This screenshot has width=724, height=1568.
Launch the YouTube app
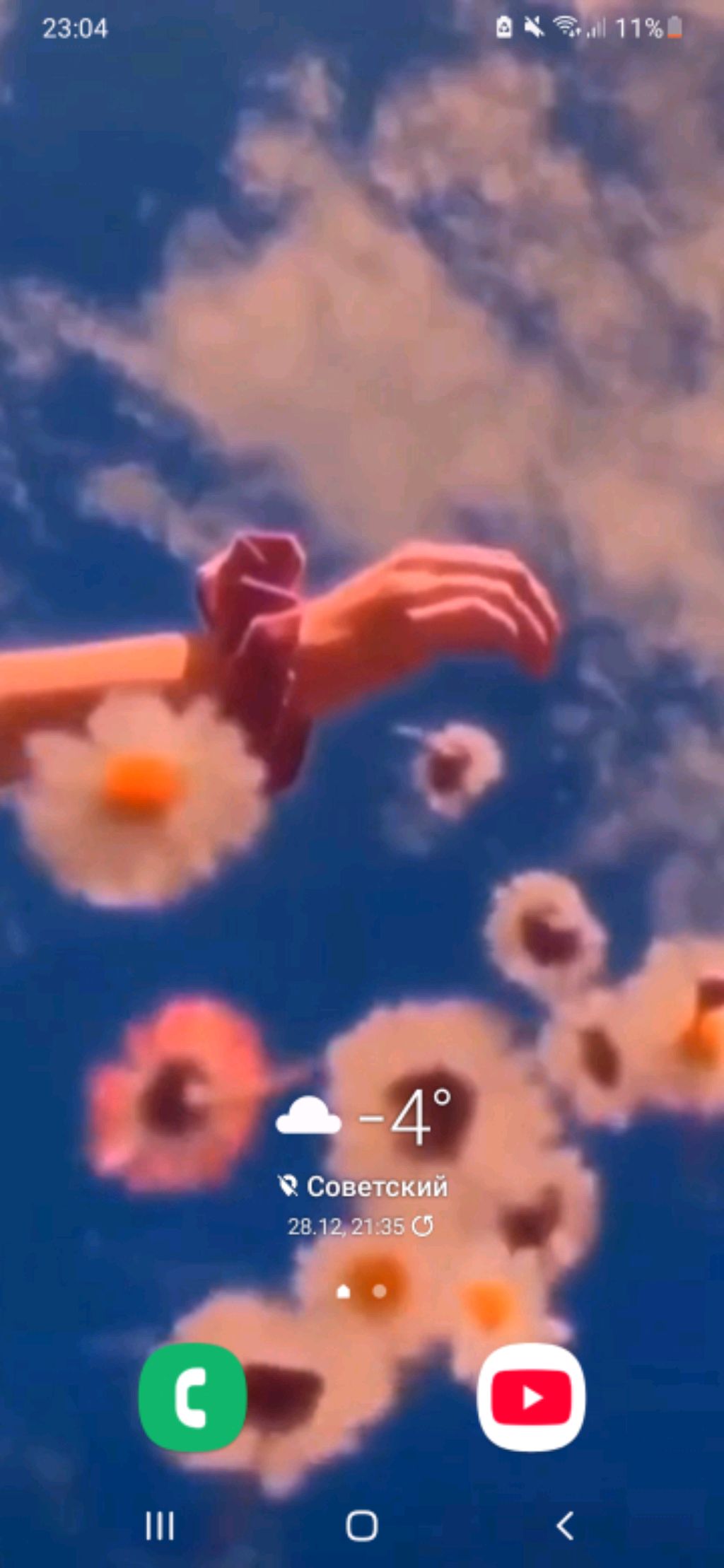[x=531, y=1397]
